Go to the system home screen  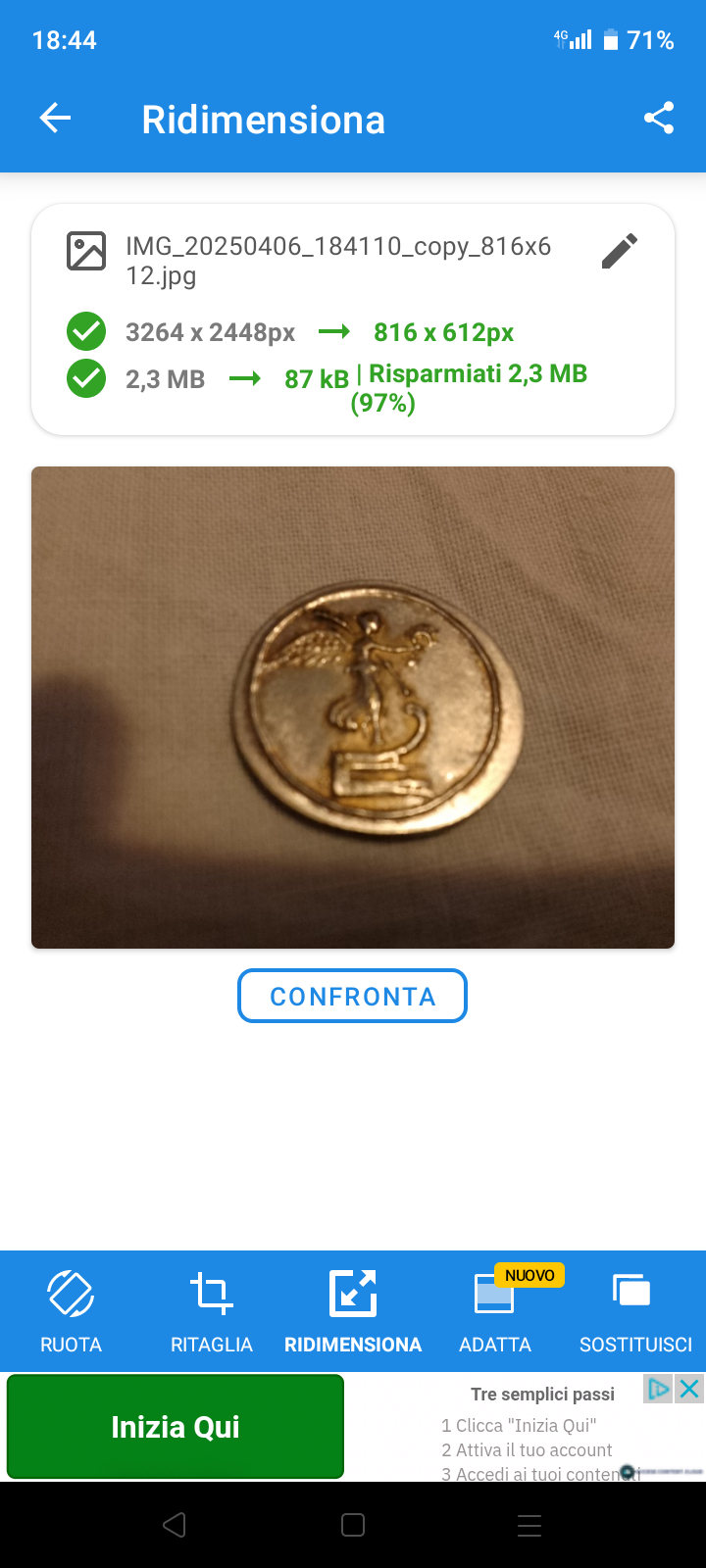click(x=353, y=1525)
